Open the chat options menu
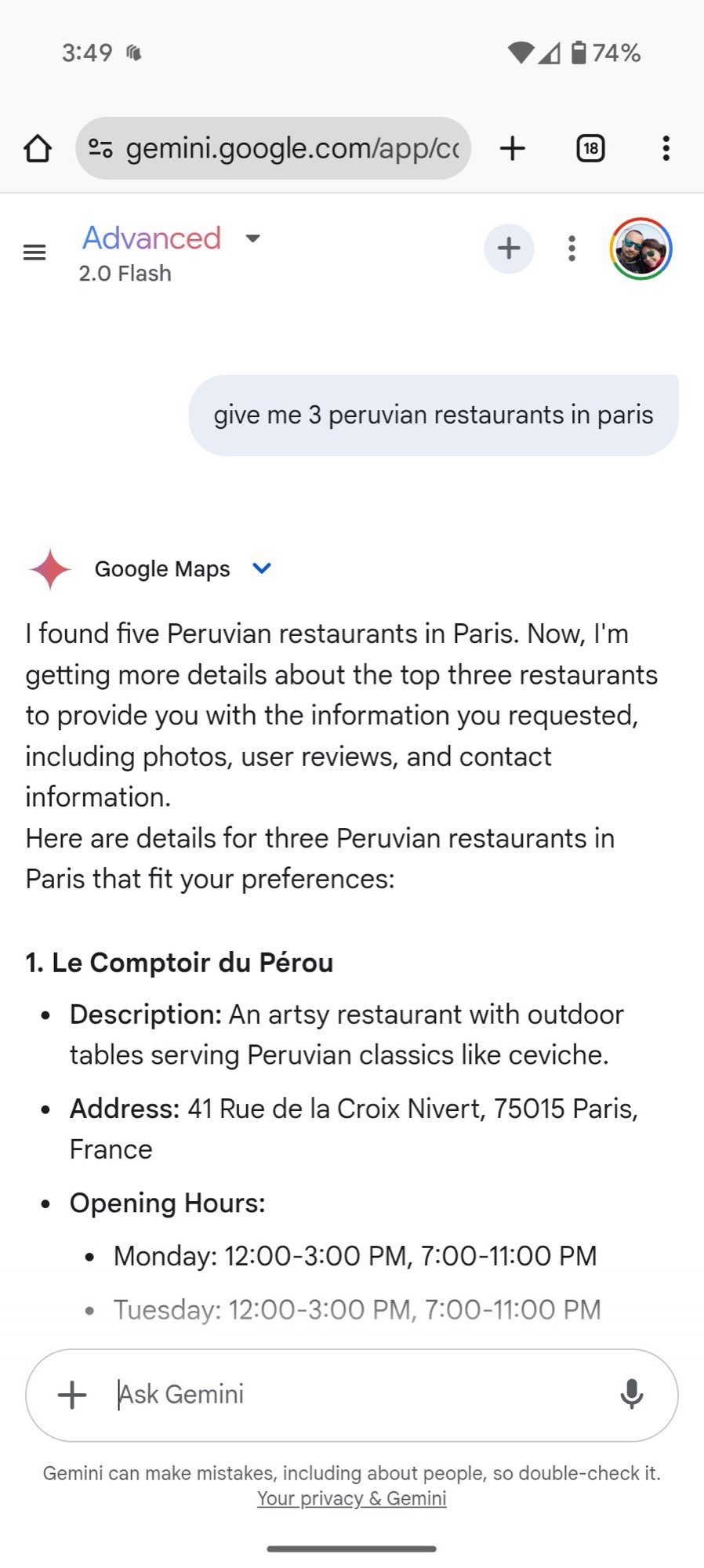 pyautogui.click(x=572, y=249)
